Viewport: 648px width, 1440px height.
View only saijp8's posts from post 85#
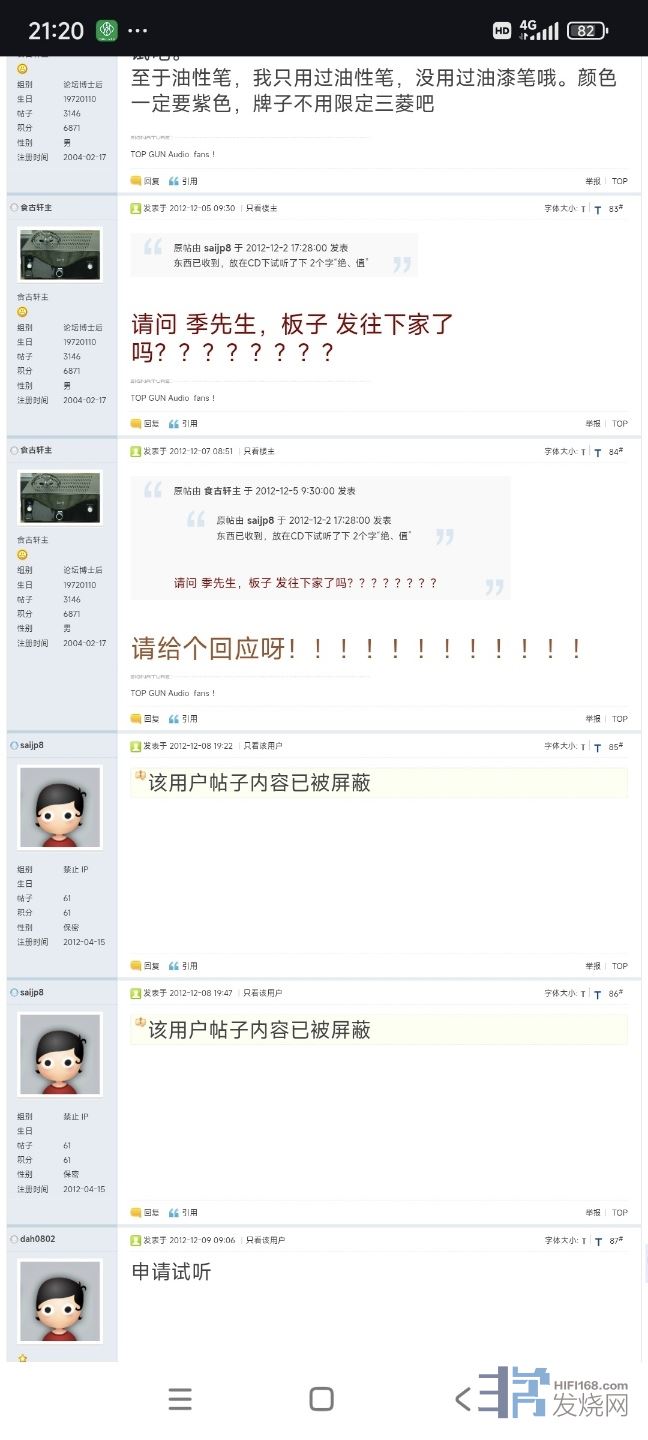coord(263,746)
